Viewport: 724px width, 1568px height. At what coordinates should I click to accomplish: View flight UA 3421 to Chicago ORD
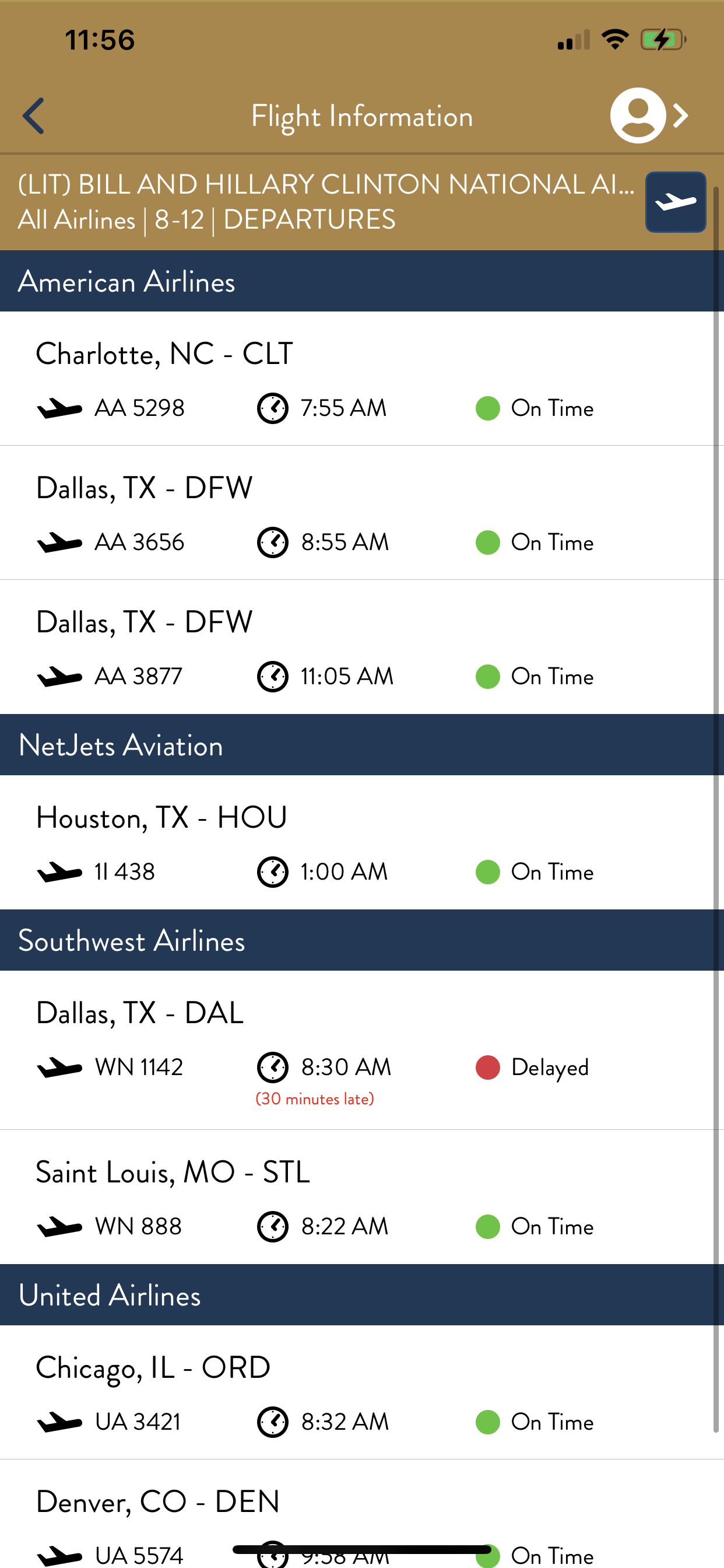click(x=358, y=1392)
